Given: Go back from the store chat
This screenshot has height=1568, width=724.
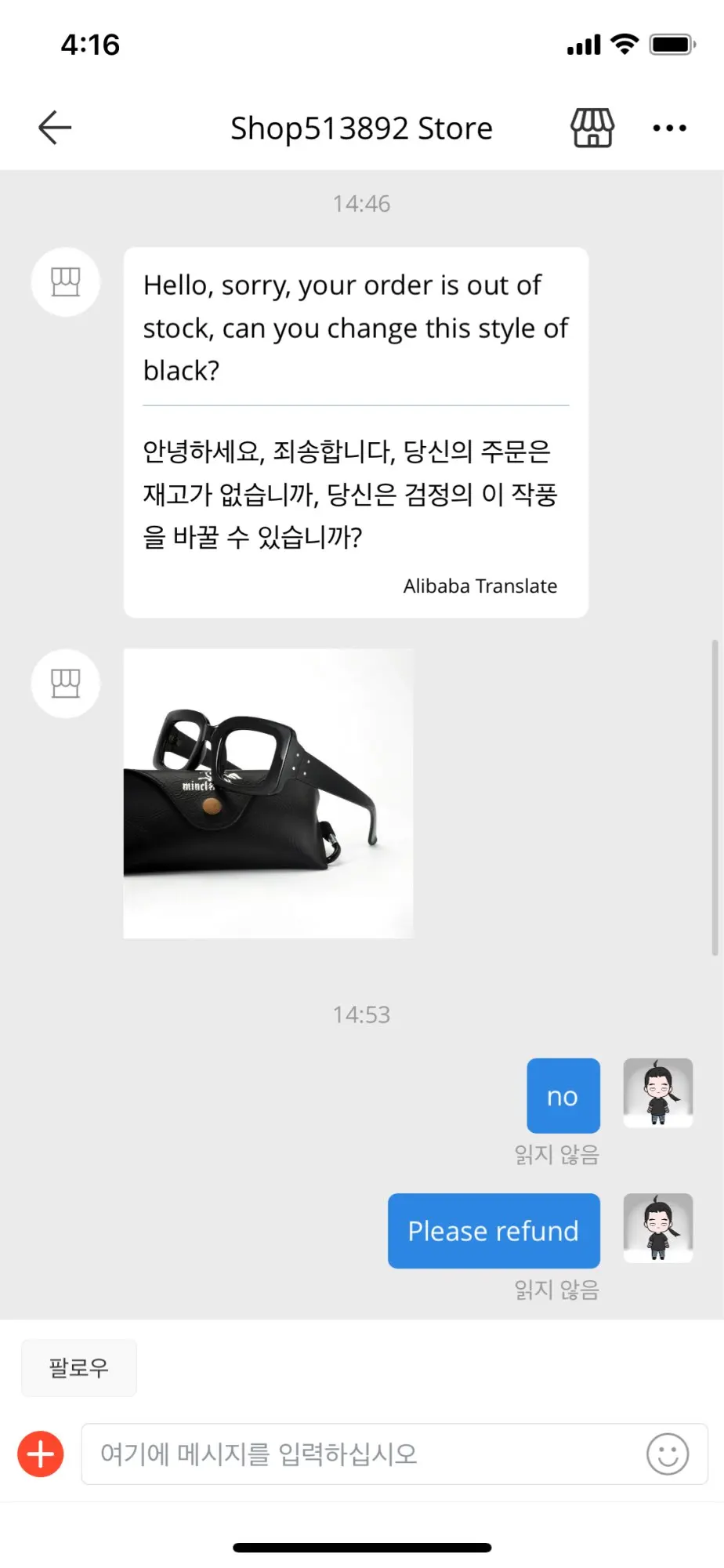Looking at the screenshot, I should [x=55, y=128].
